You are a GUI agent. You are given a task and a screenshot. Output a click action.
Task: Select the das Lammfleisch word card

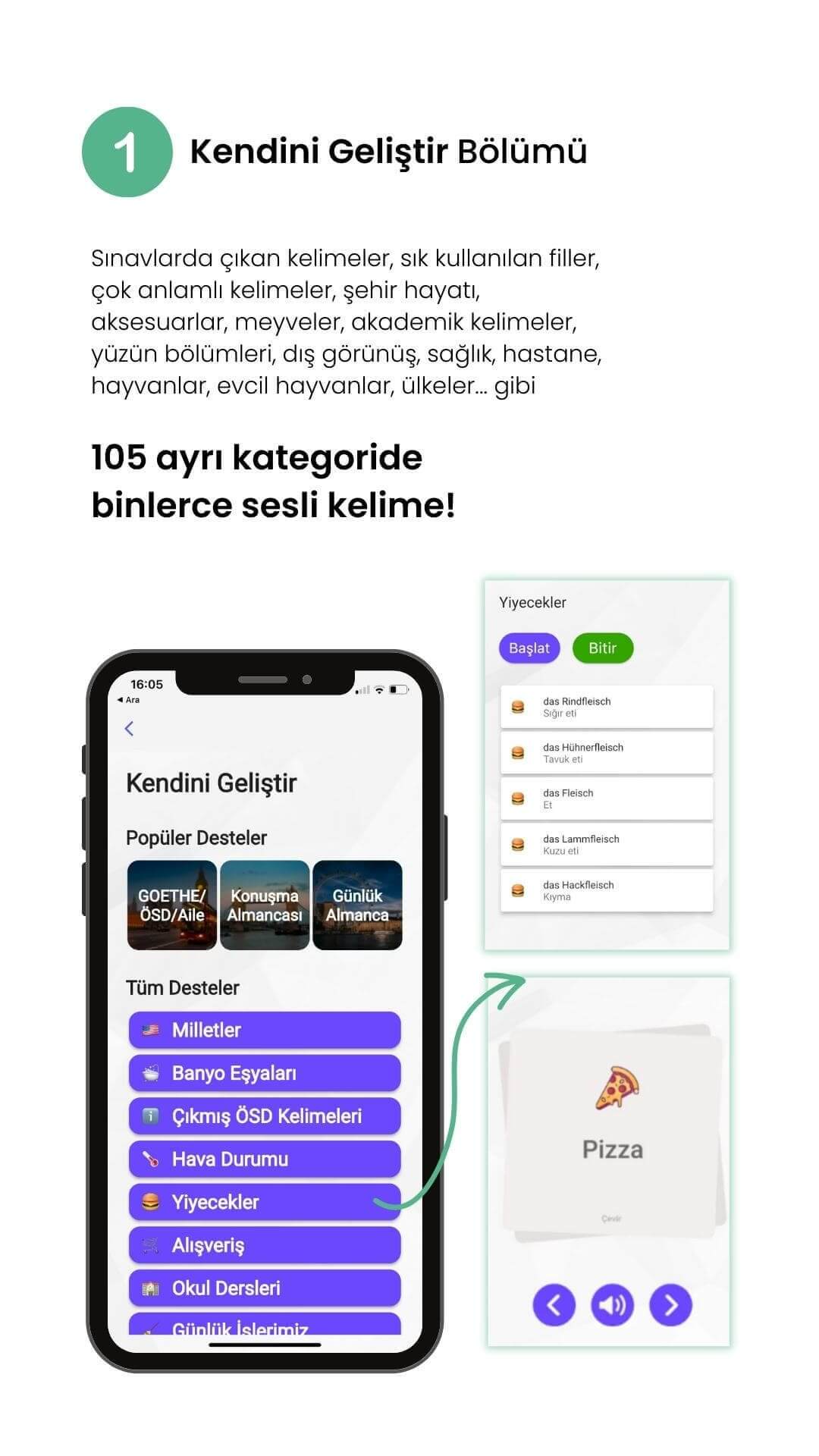pos(607,844)
